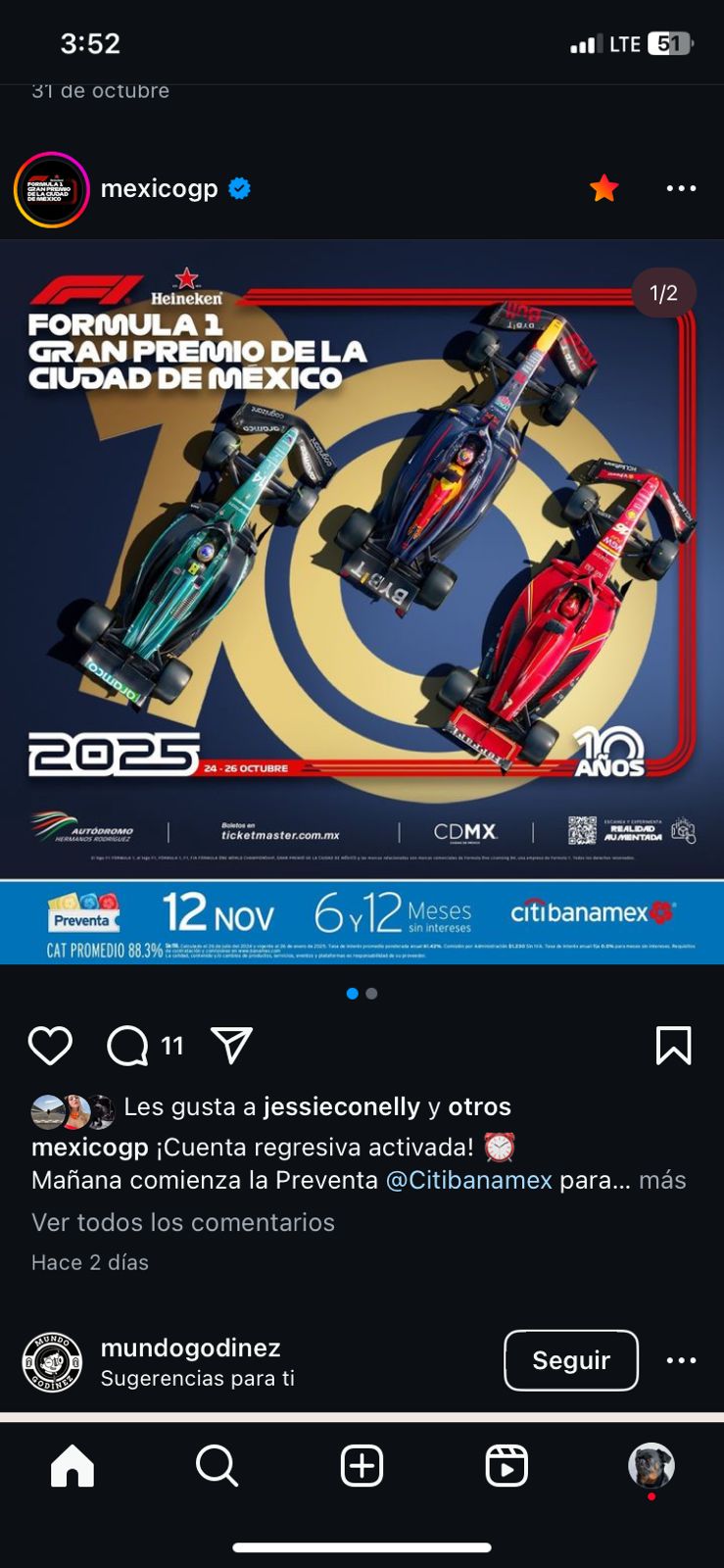Like the mexicogp post
724x1568 pixels.
tap(50, 1046)
